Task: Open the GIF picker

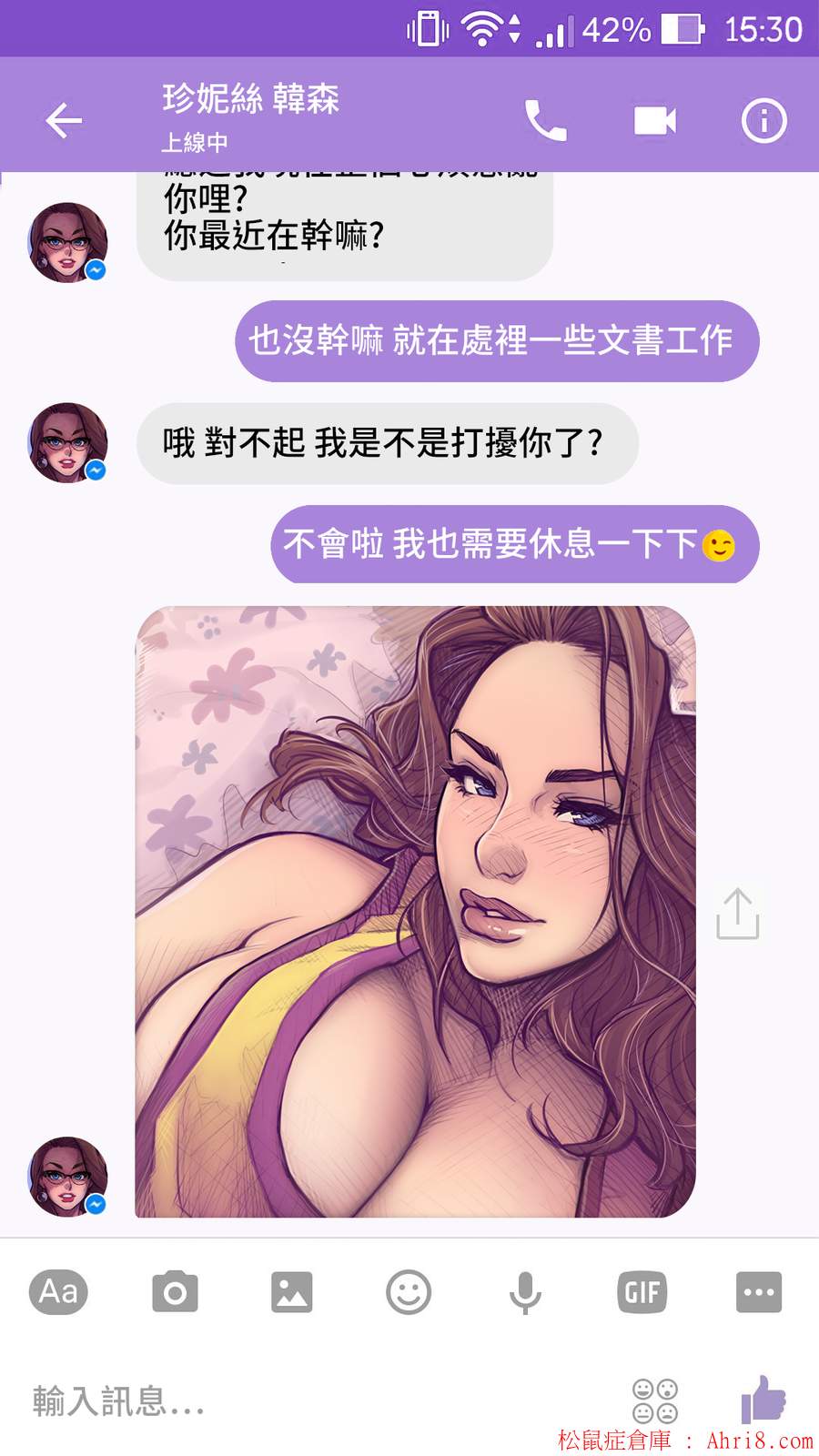Action: coord(642,1292)
